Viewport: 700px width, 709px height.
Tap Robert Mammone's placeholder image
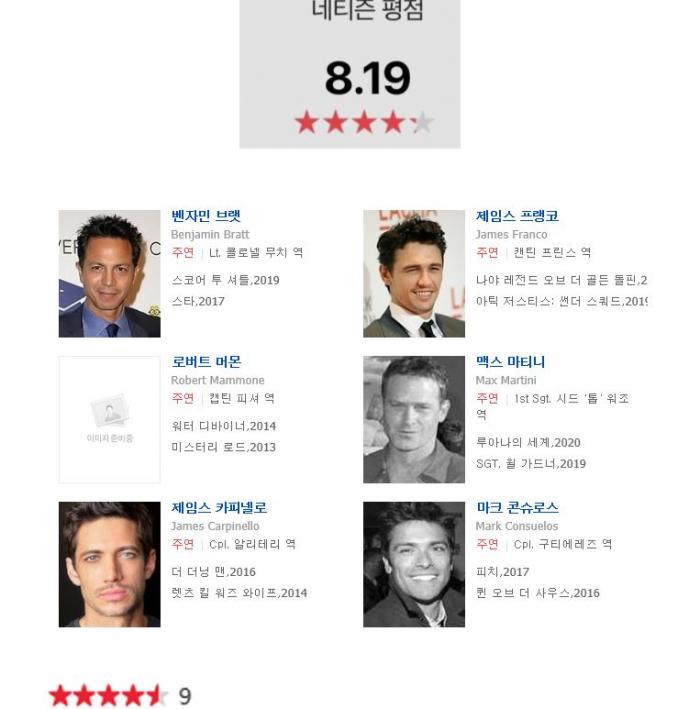click(x=109, y=419)
